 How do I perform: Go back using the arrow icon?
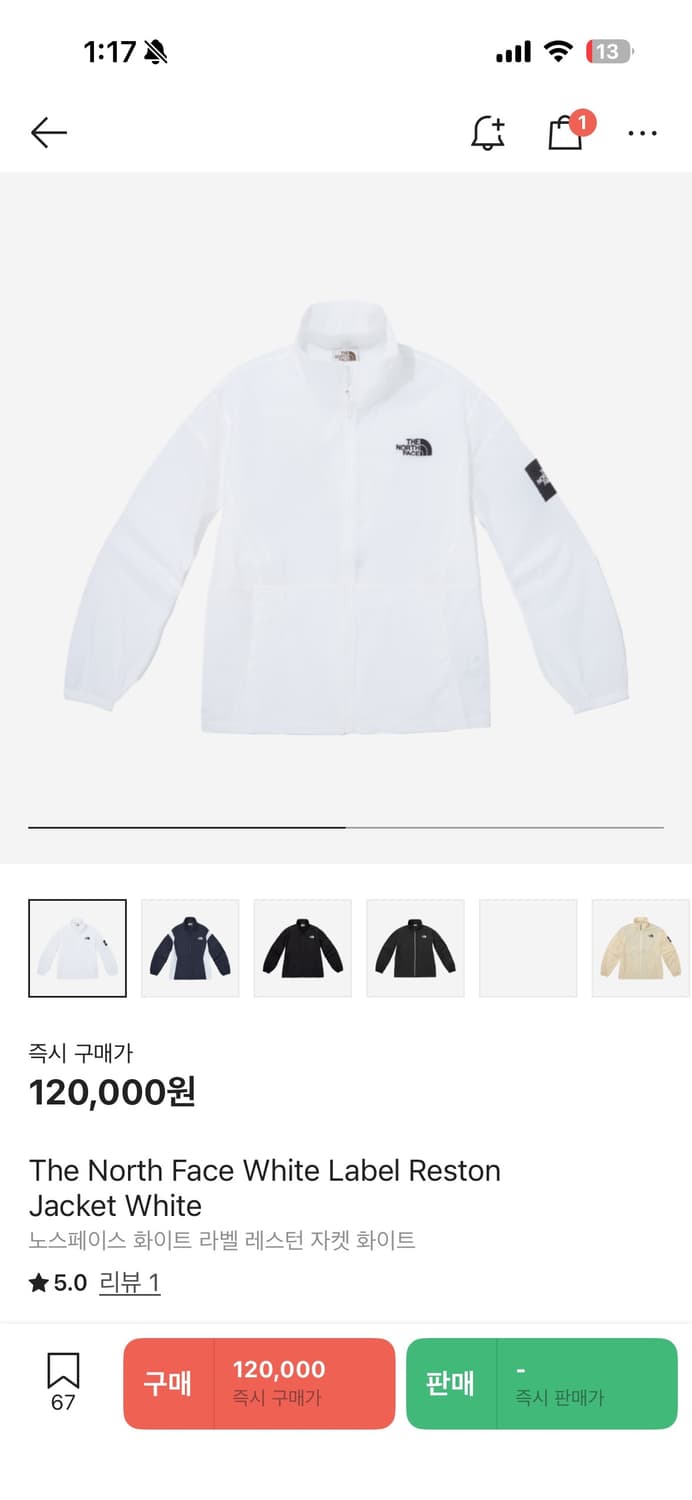click(48, 132)
